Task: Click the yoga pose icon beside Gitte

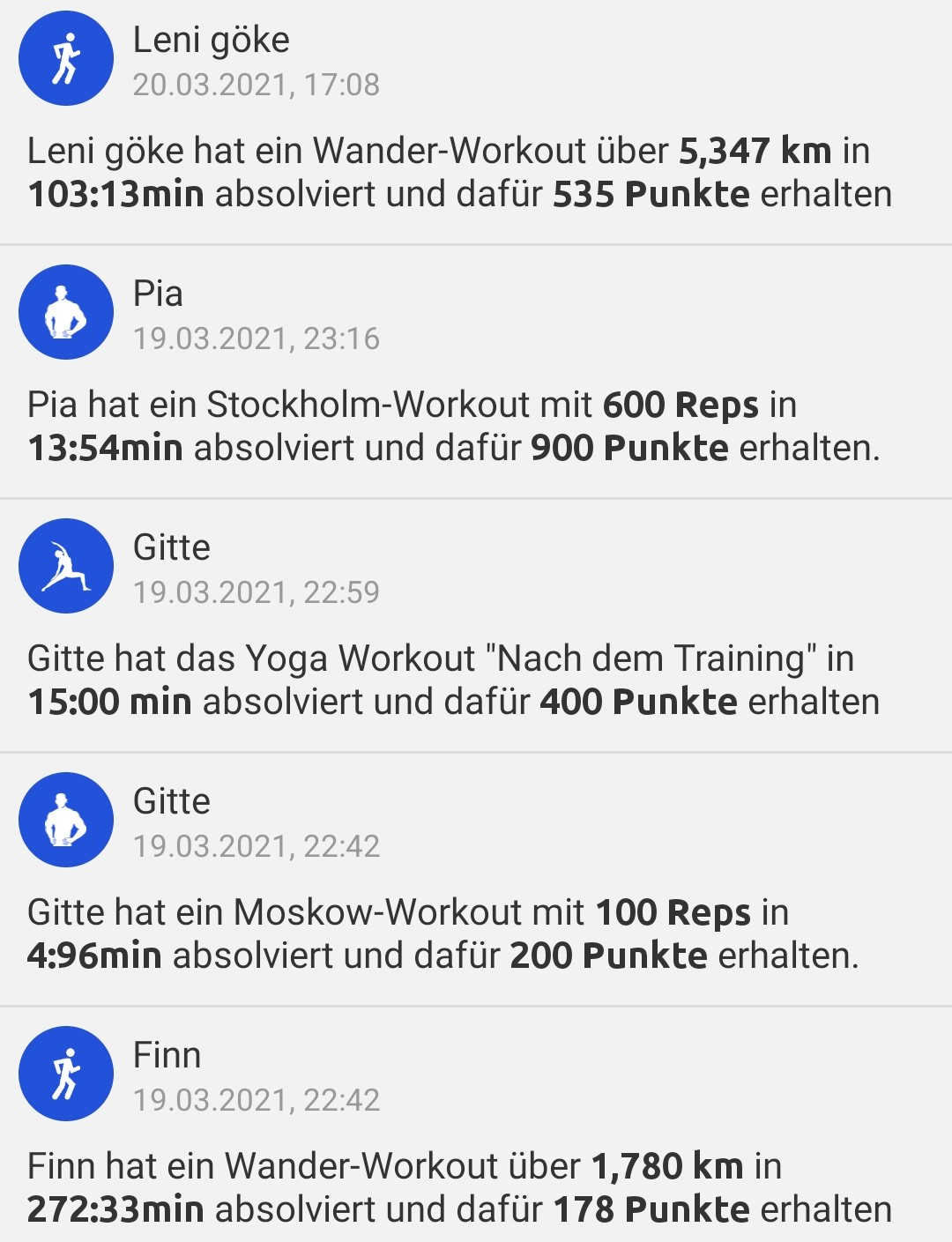Action: click(65, 566)
